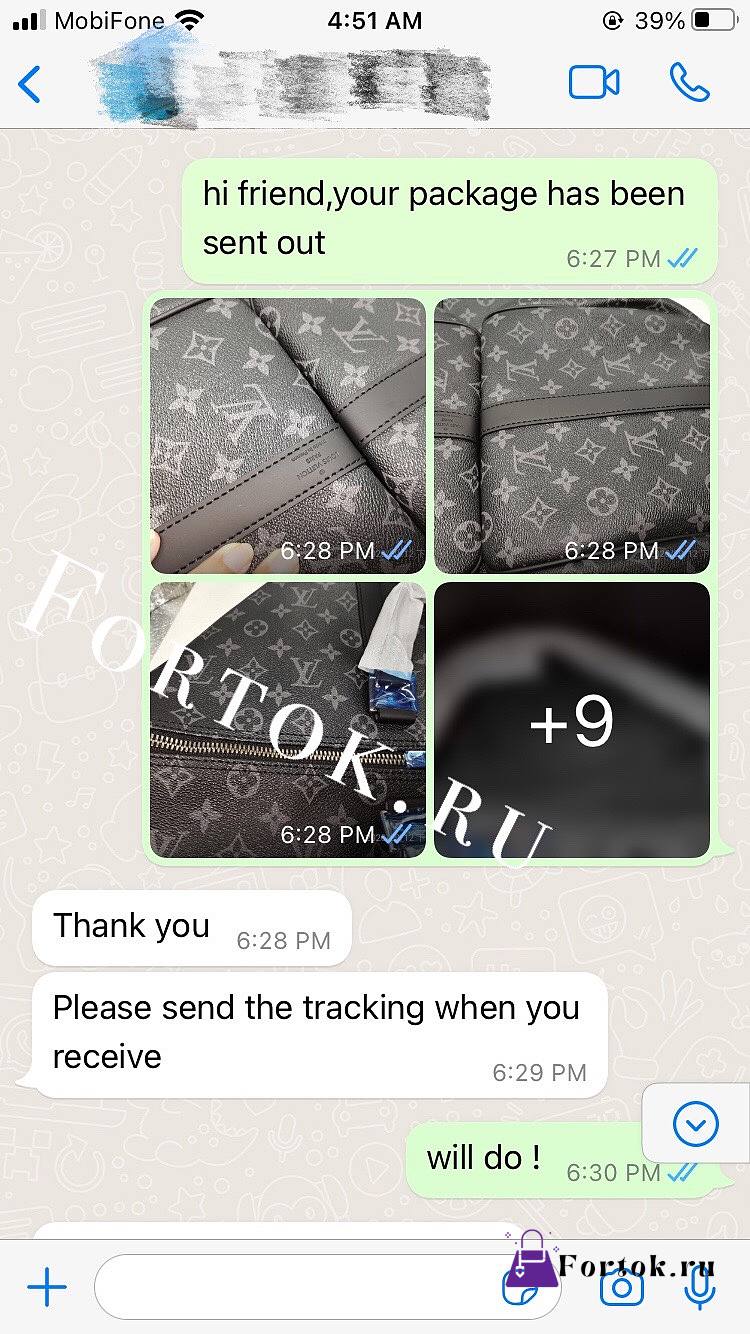The width and height of the screenshot is (750, 1334).
Task: Record a voice message with microphone
Action: click(x=701, y=1287)
